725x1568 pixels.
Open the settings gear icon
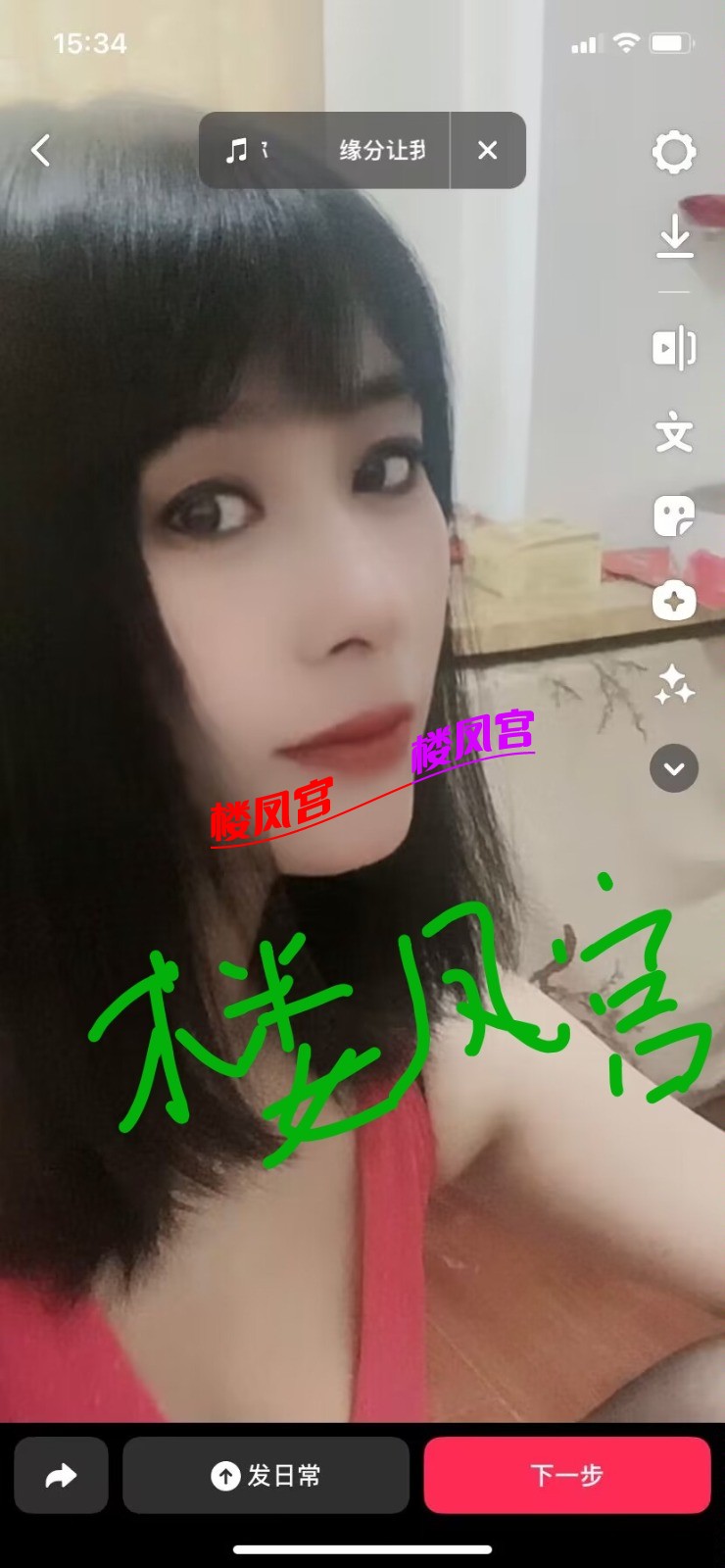(x=674, y=152)
